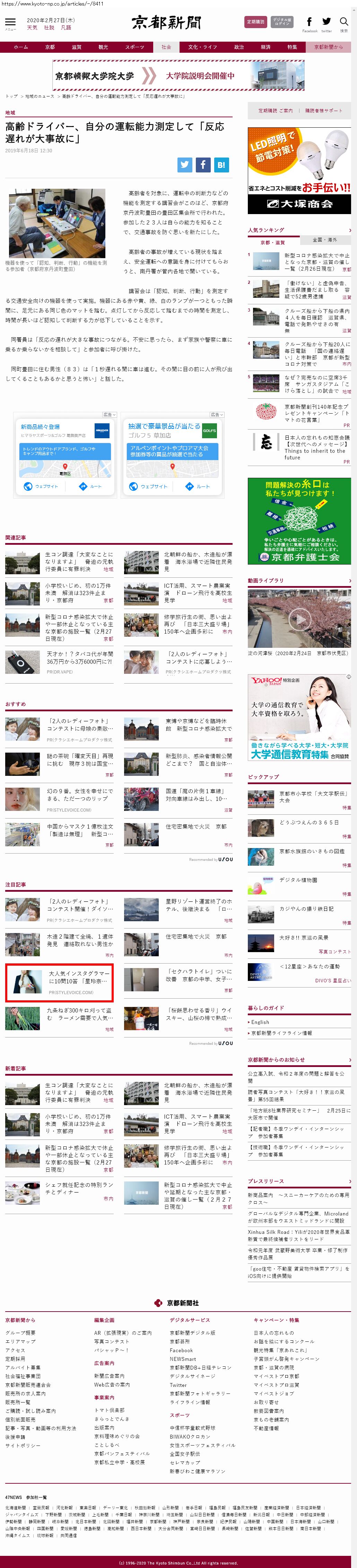The width and height of the screenshot is (357, 1568).
Task: Open デジタル版ログイン login button
Action: pyautogui.click(x=281, y=22)
